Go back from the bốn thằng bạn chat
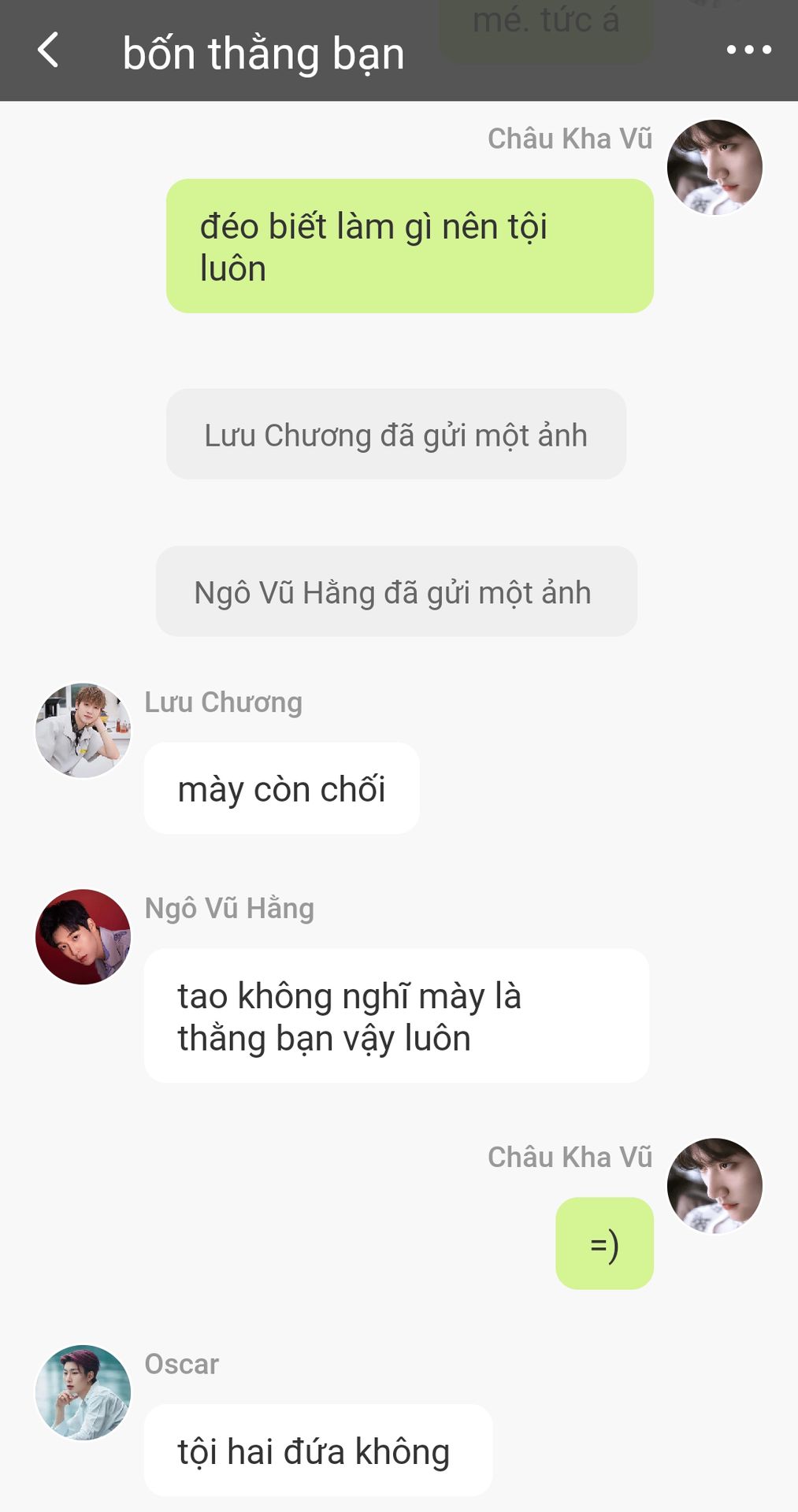 click(x=49, y=50)
